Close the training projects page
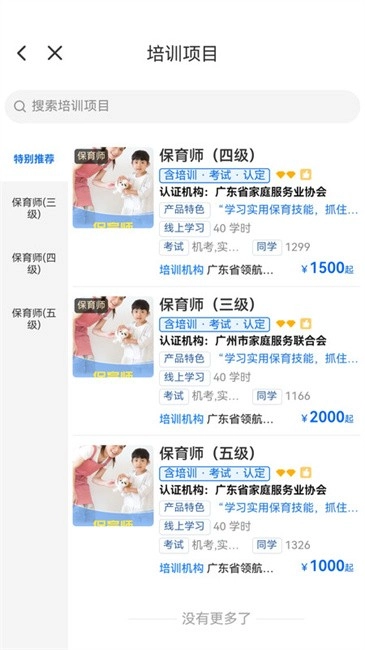 55,53
